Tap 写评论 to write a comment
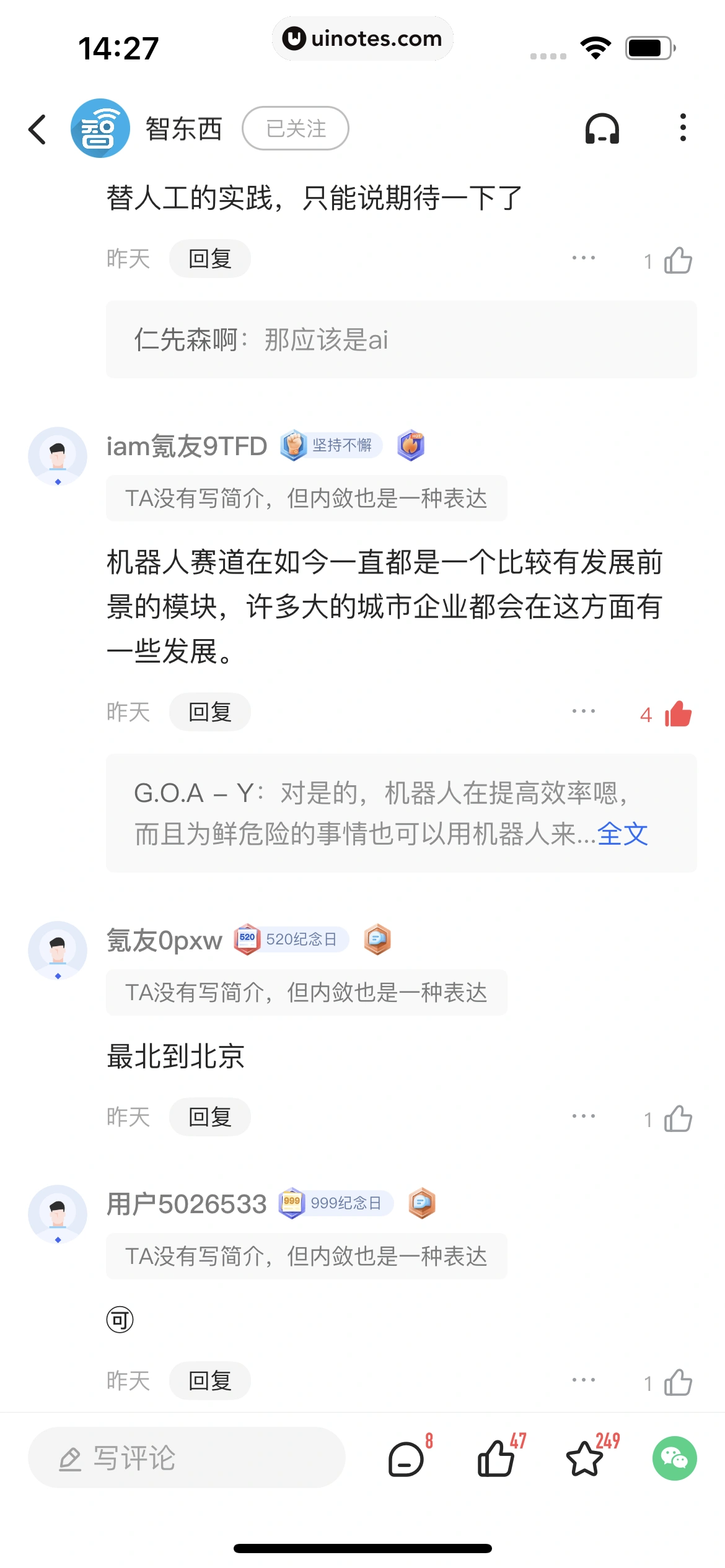Viewport: 725px width, 1568px height. [x=187, y=1458]
